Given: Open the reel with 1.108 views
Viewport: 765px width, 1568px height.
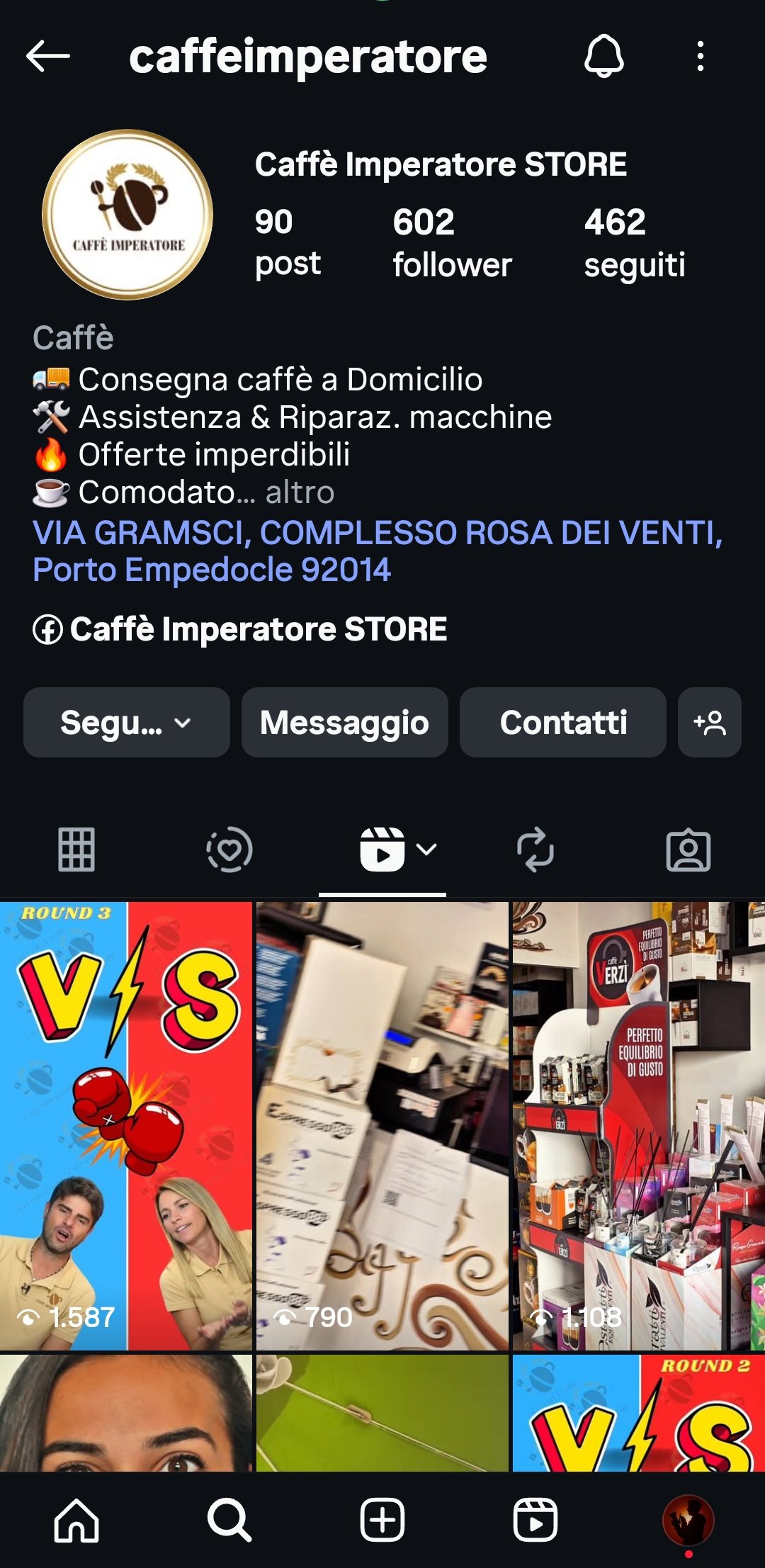Looking at the screenshot, I should click(638, 1125).
